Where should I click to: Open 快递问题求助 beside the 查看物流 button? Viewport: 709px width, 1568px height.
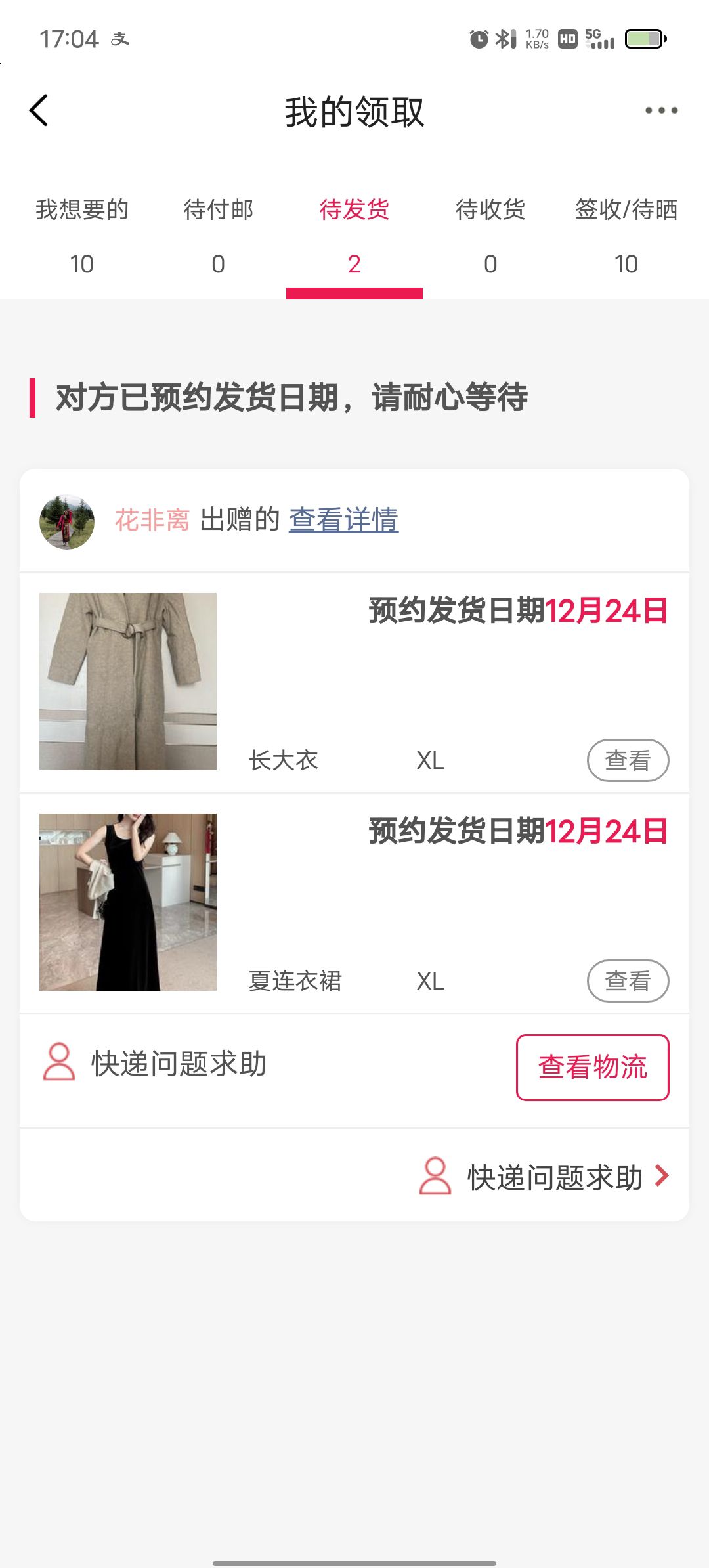pos(155,1063)
